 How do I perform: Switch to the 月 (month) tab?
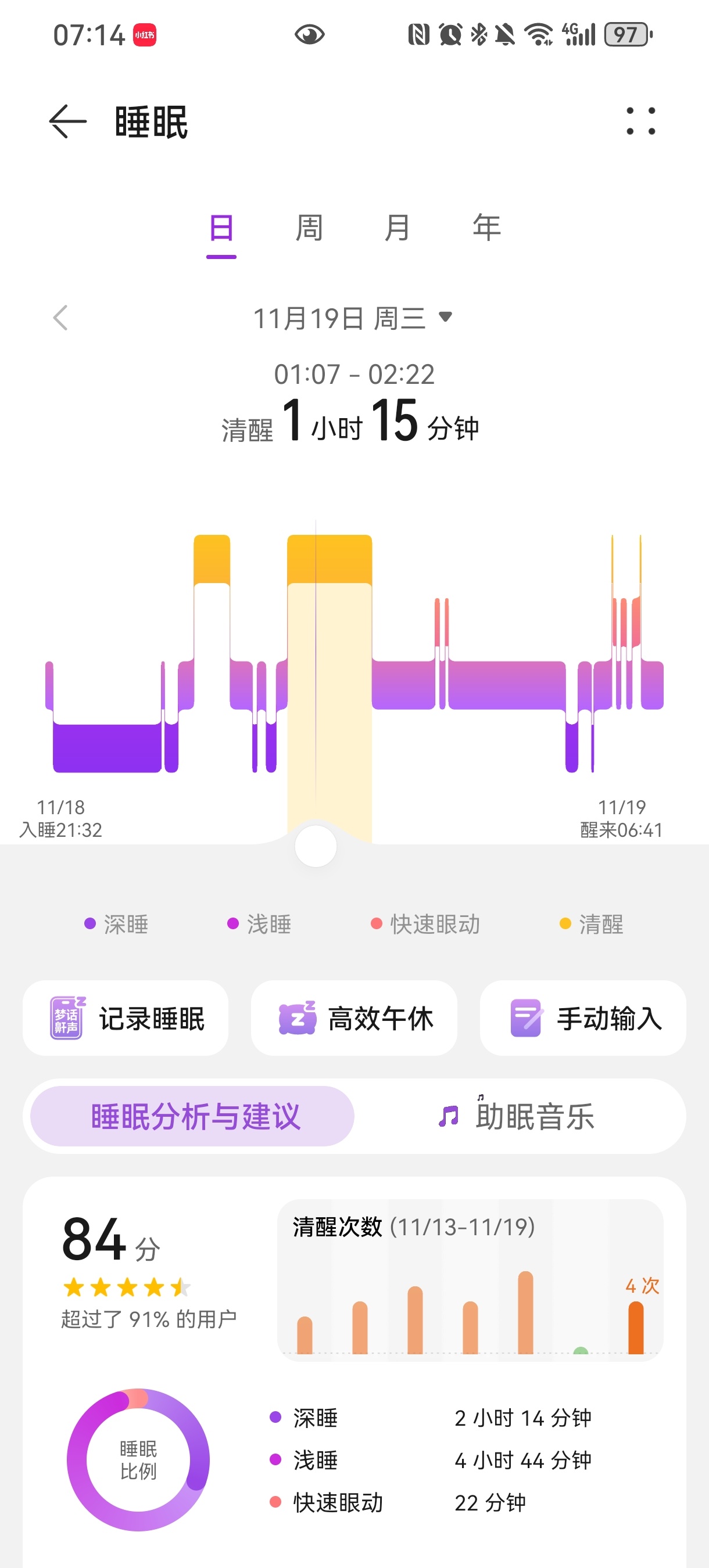coord(397,228)
